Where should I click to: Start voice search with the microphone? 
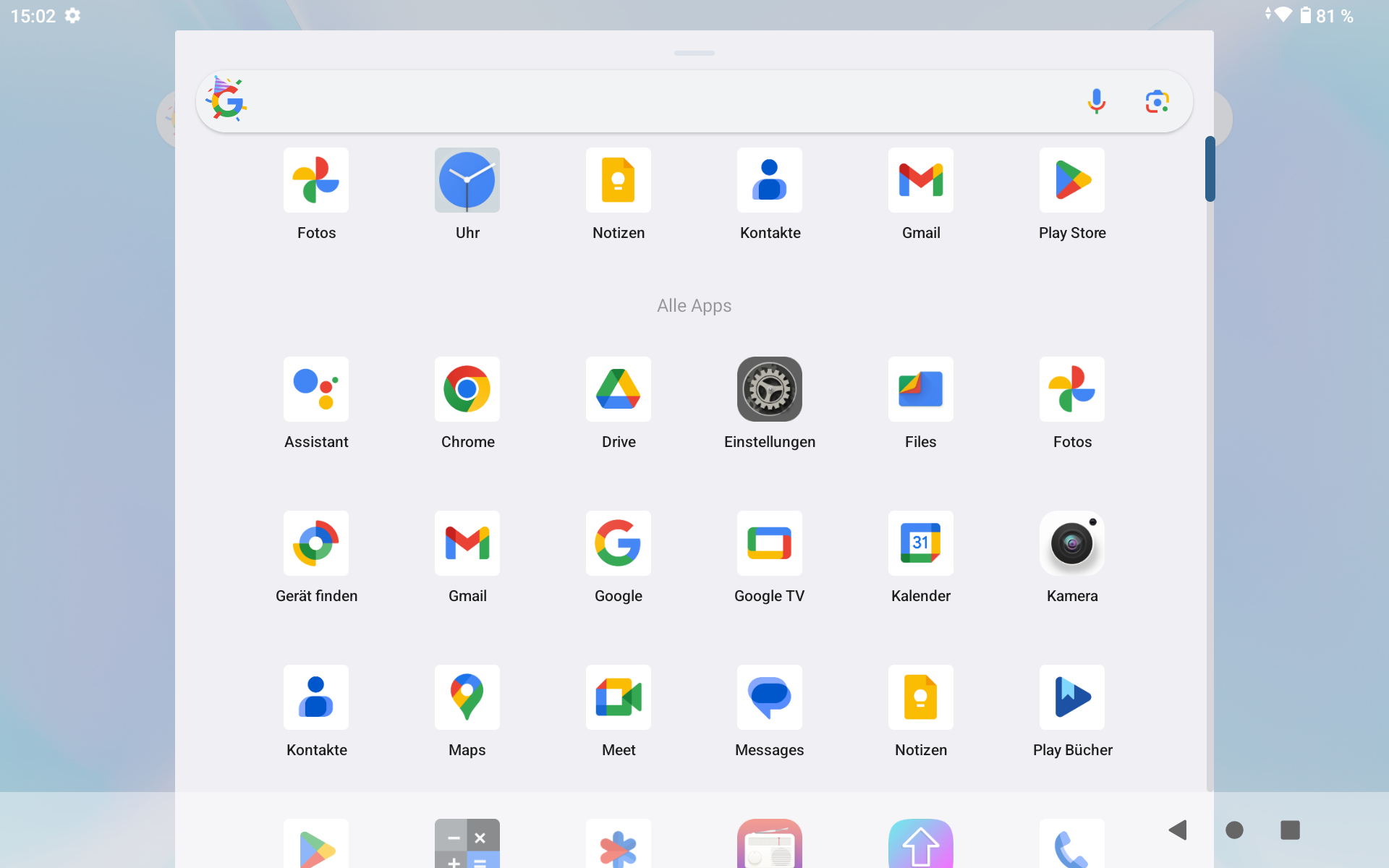[1096, 101]
